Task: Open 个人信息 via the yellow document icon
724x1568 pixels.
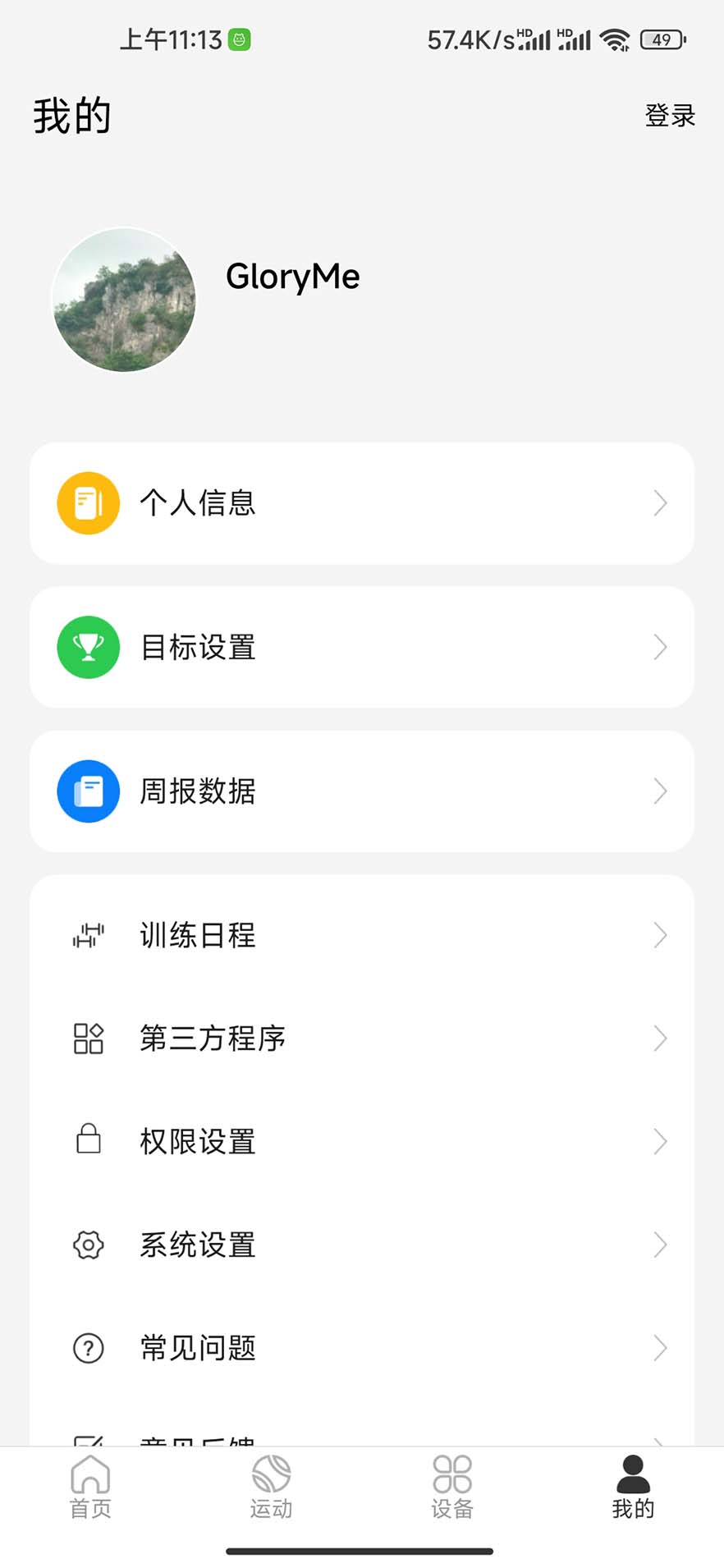Action: (88, 503)
